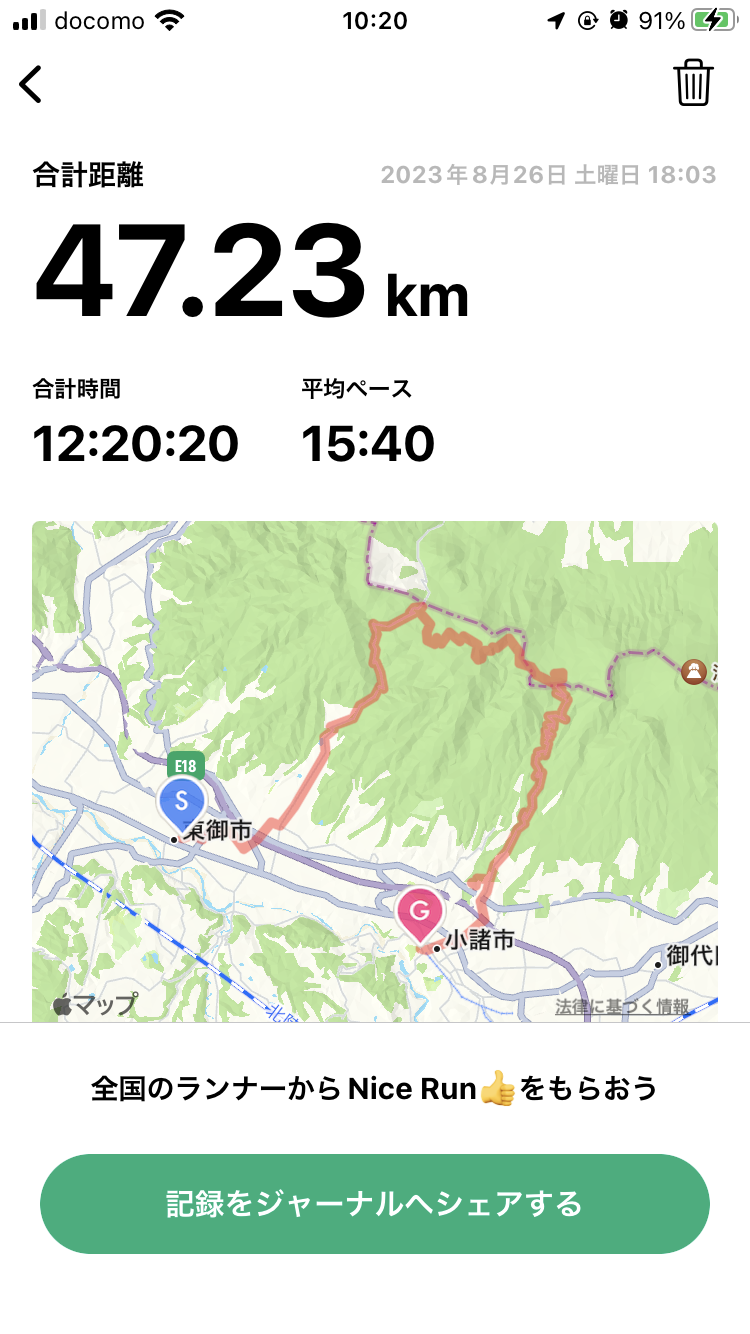Go back using the arrow icon
The image size is (750, 1334).
(31, 84)
